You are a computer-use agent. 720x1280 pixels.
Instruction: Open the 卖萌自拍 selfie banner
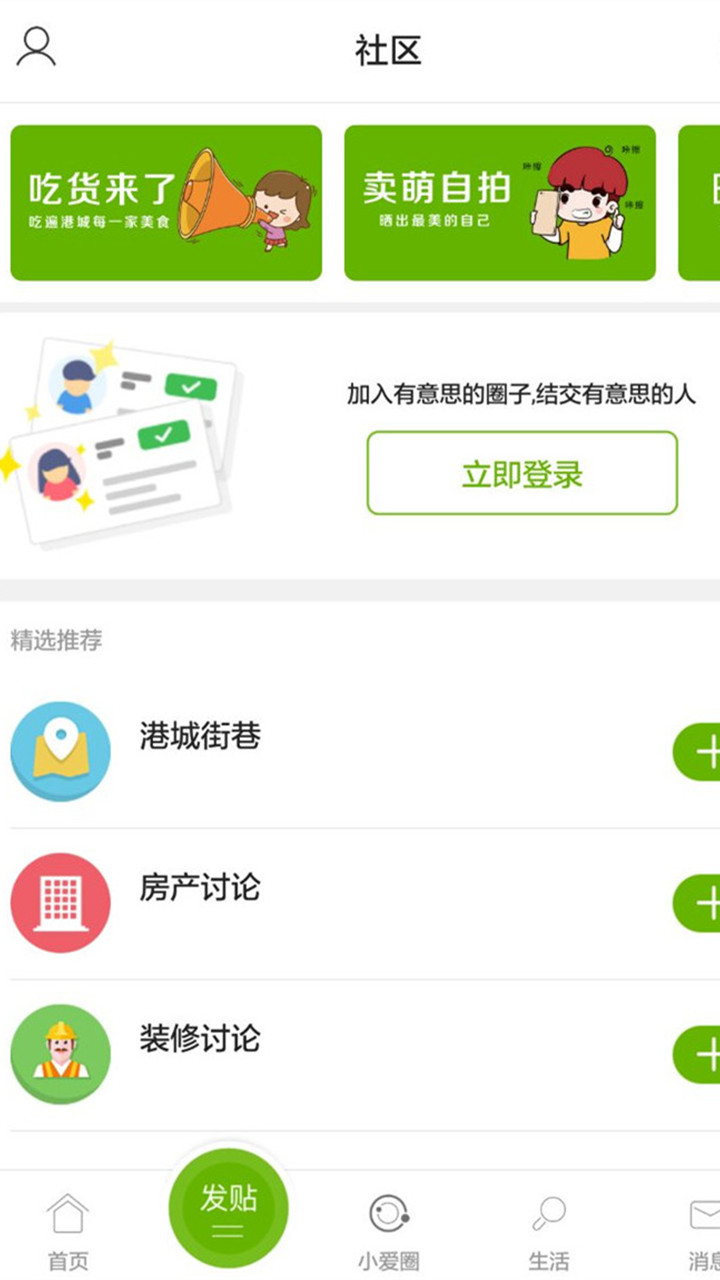click(500, 202)
